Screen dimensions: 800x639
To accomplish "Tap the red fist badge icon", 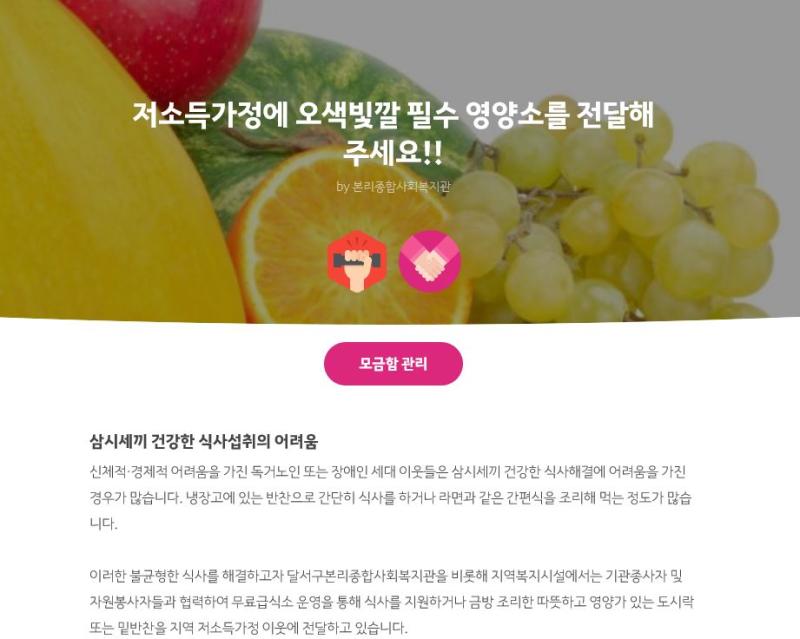I will pyautogui.click(x=356, y=261).
